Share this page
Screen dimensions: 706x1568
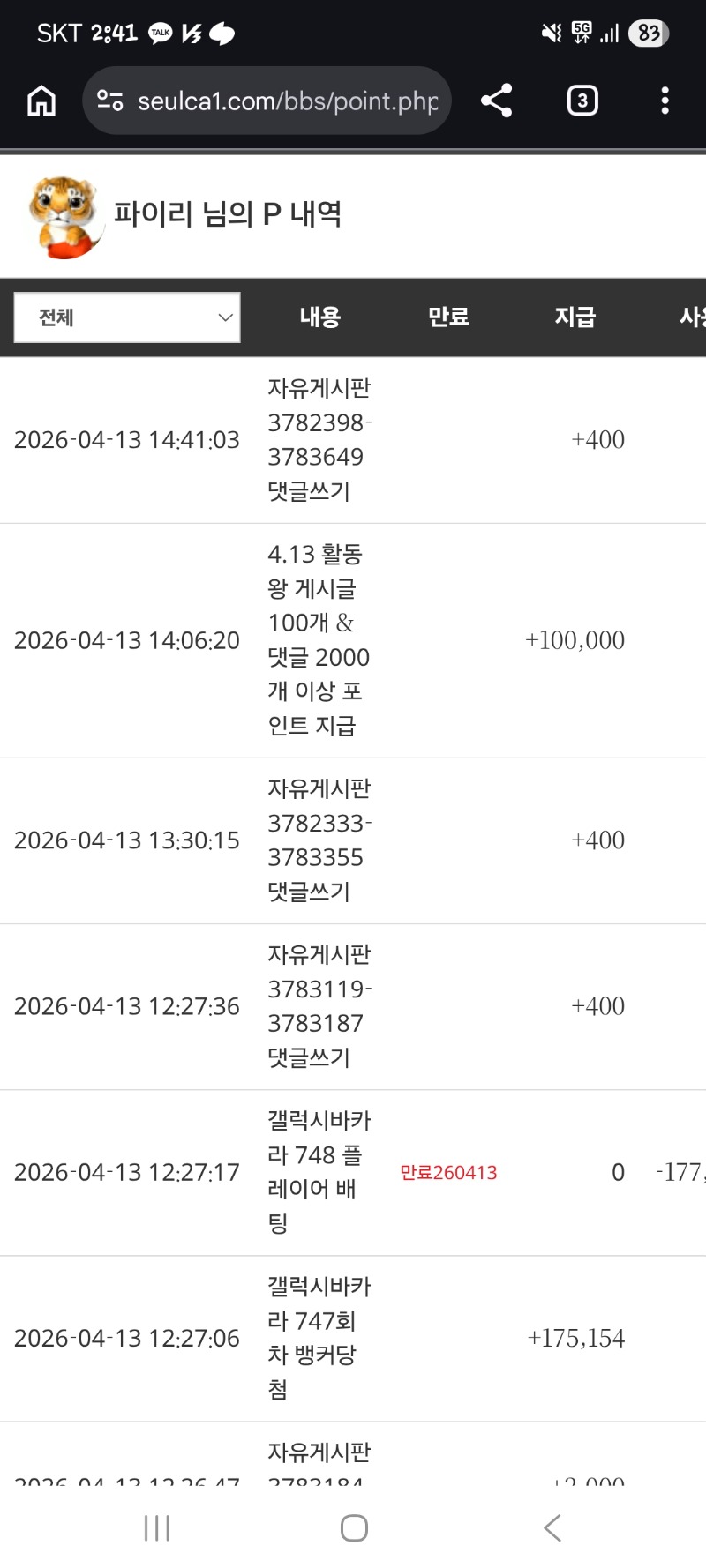coord(496,101)
